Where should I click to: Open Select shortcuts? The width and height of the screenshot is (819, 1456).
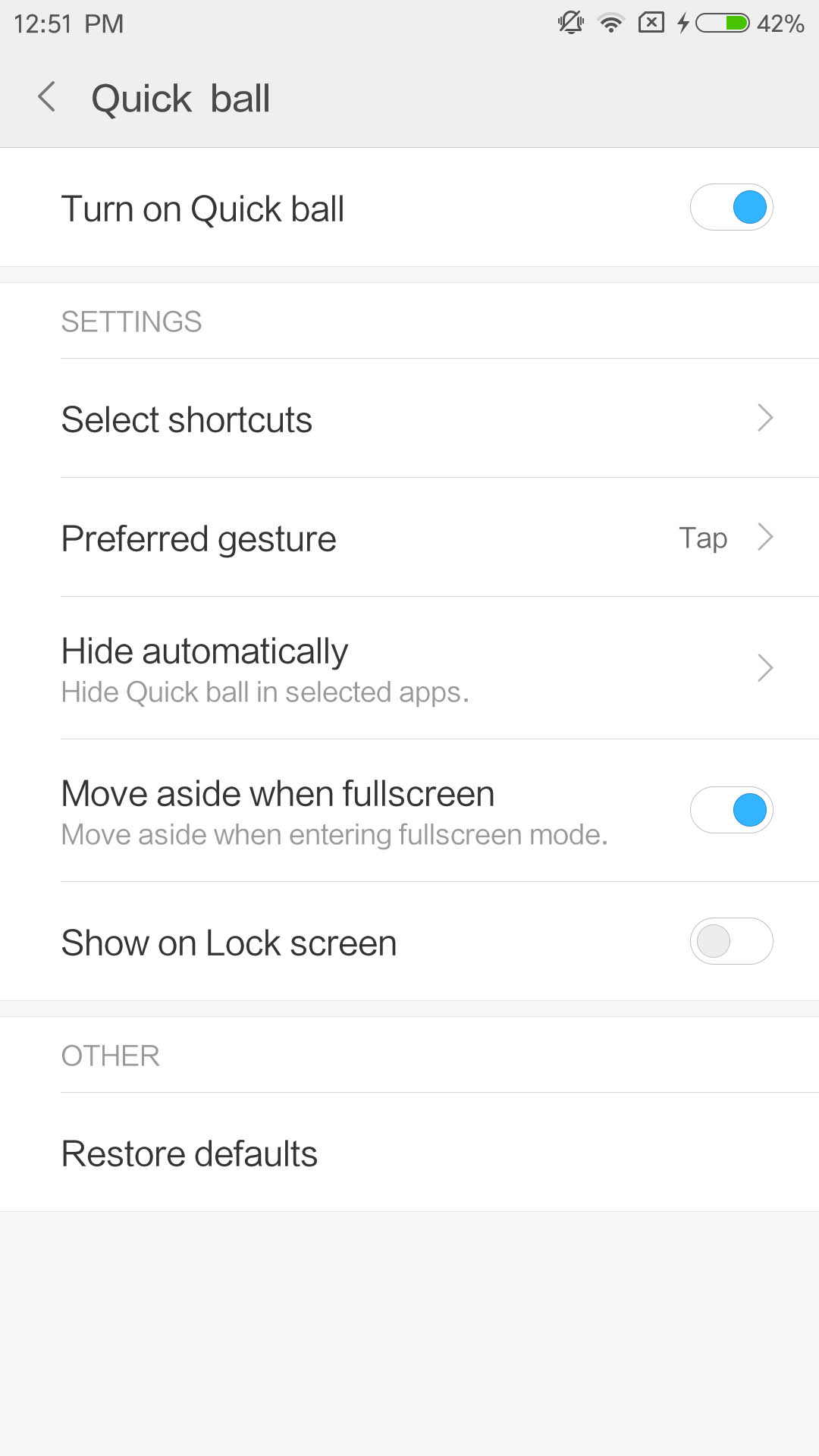409,419
